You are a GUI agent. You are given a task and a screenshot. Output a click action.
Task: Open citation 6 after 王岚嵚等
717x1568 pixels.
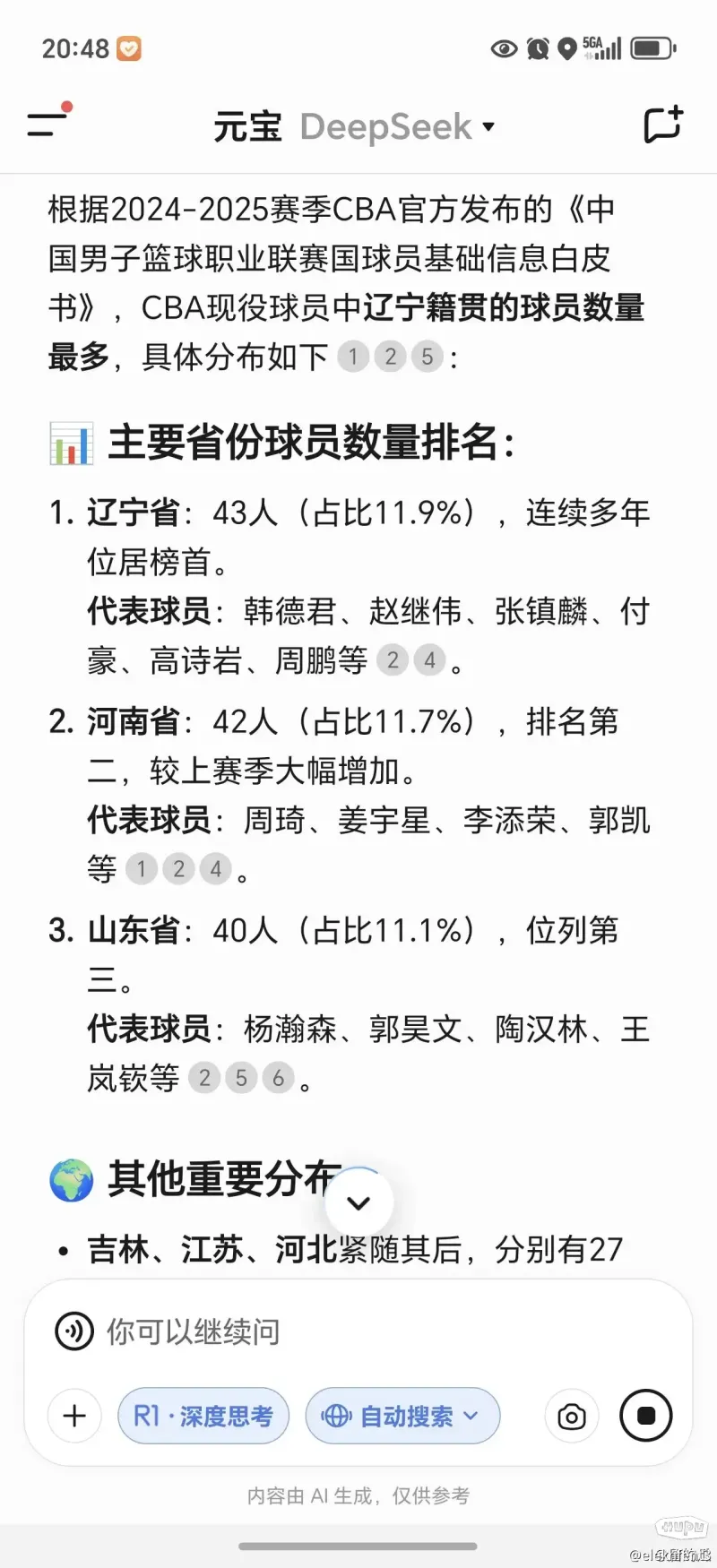(279, 1078)
